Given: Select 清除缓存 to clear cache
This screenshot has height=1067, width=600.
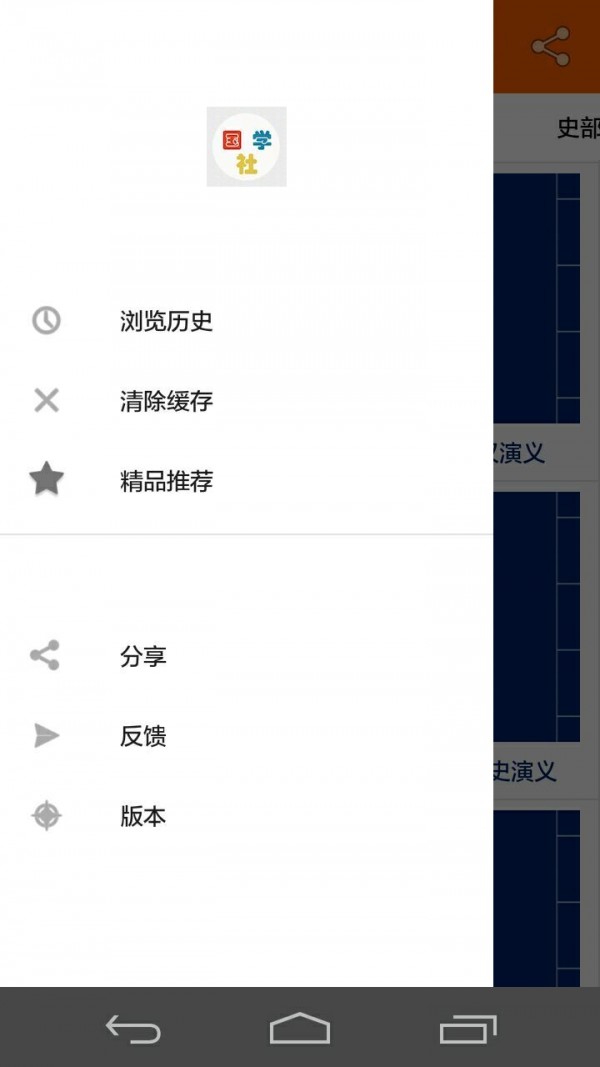Looking at the screenshot, I should [166, 401].
